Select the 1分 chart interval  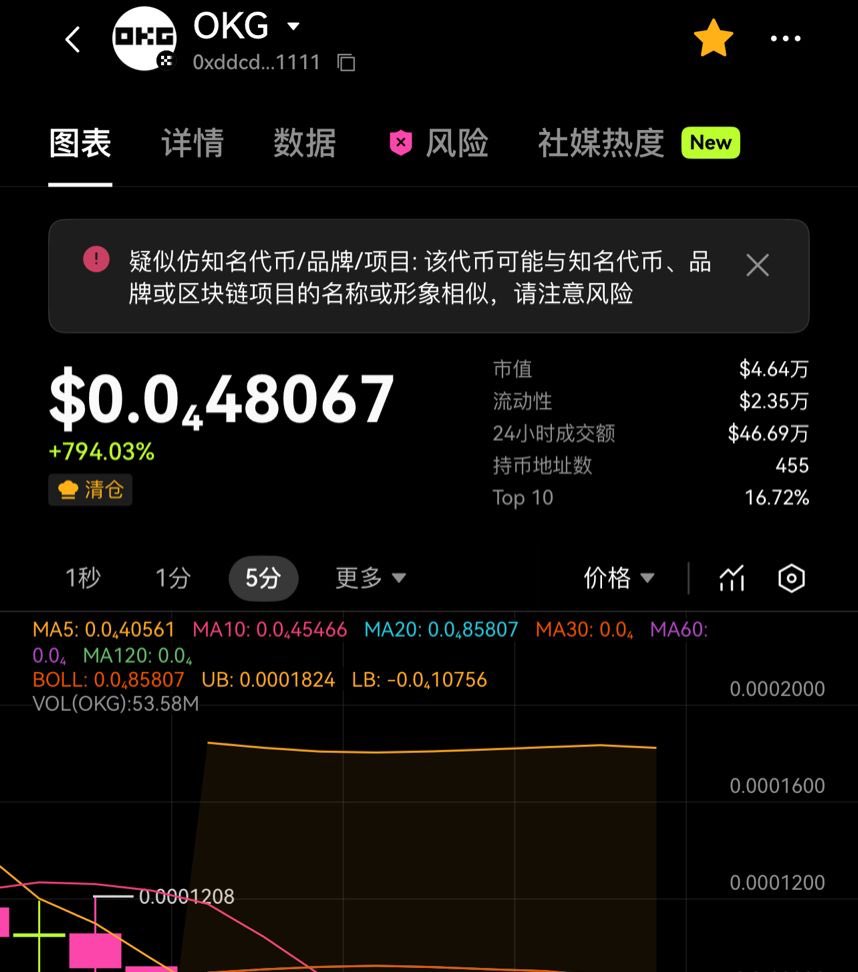[x=172, y=578]
